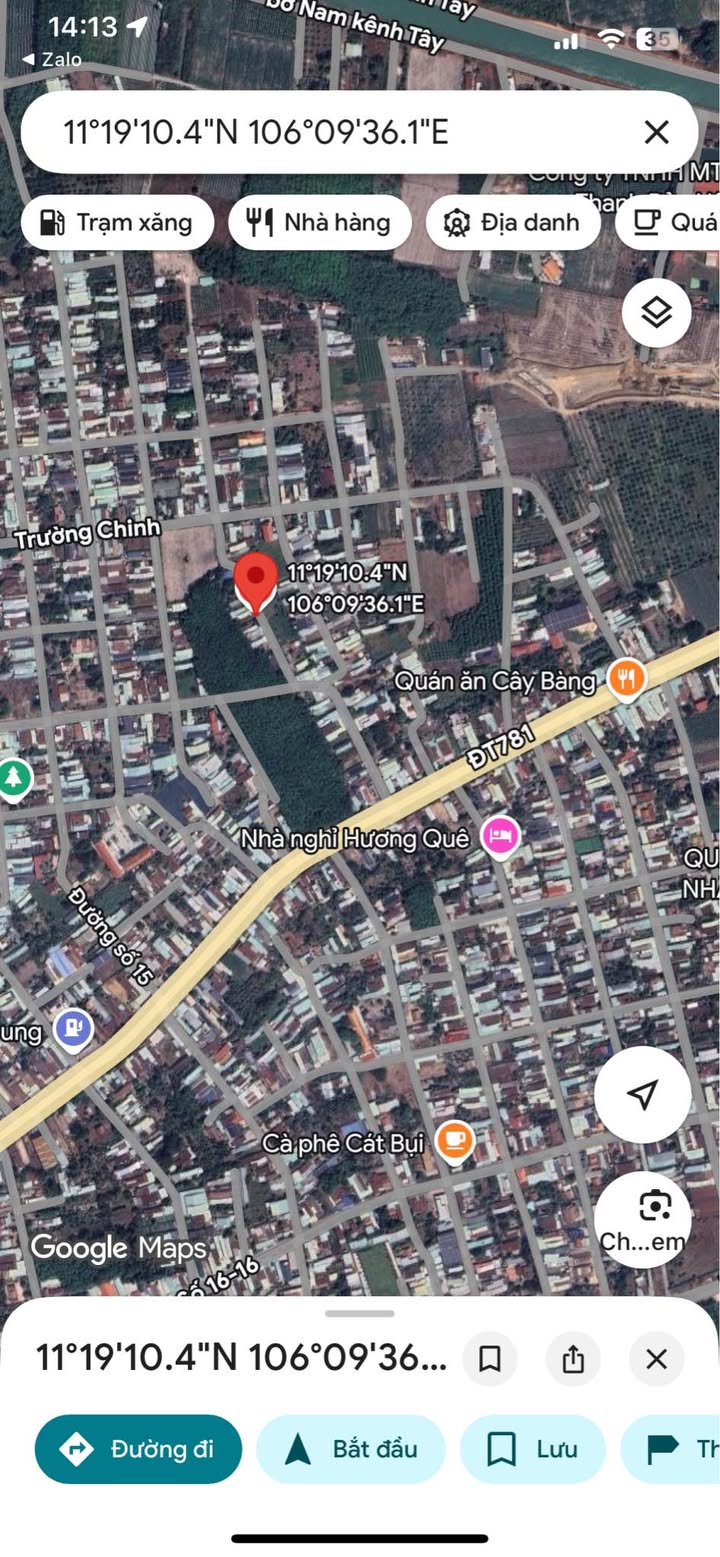Tap the coordinates search field

tap(330, 132)
